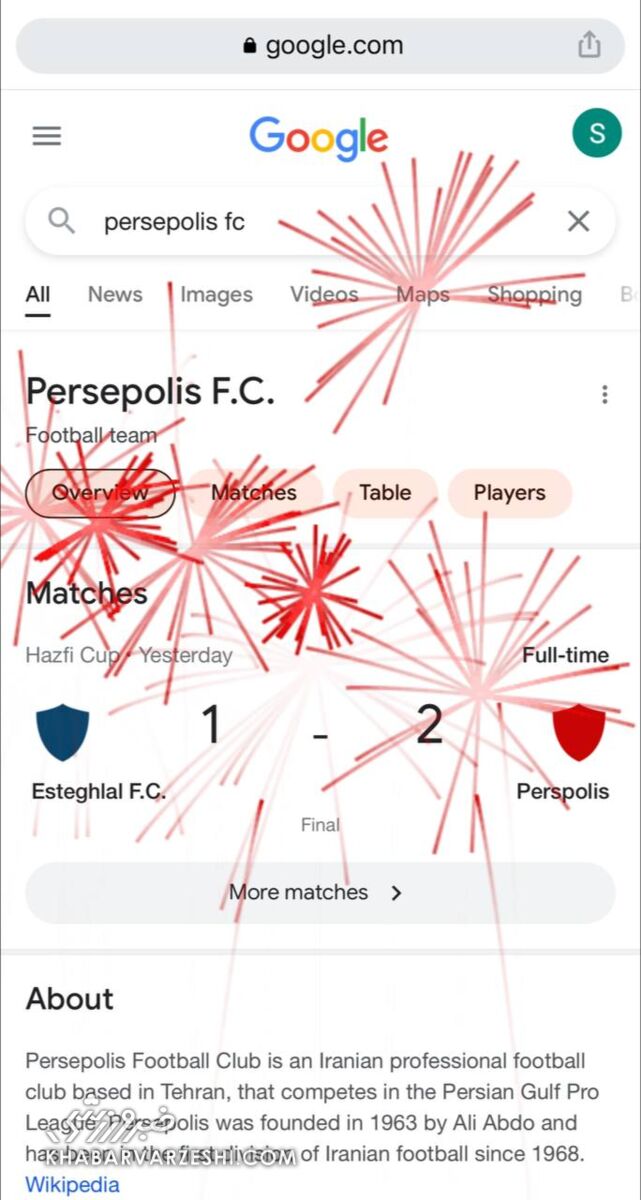The width and height of the screenshot is (641, 1200).
Task: Open the Esteghlal vs Perspolis match card
Action: tap(320, 740)
